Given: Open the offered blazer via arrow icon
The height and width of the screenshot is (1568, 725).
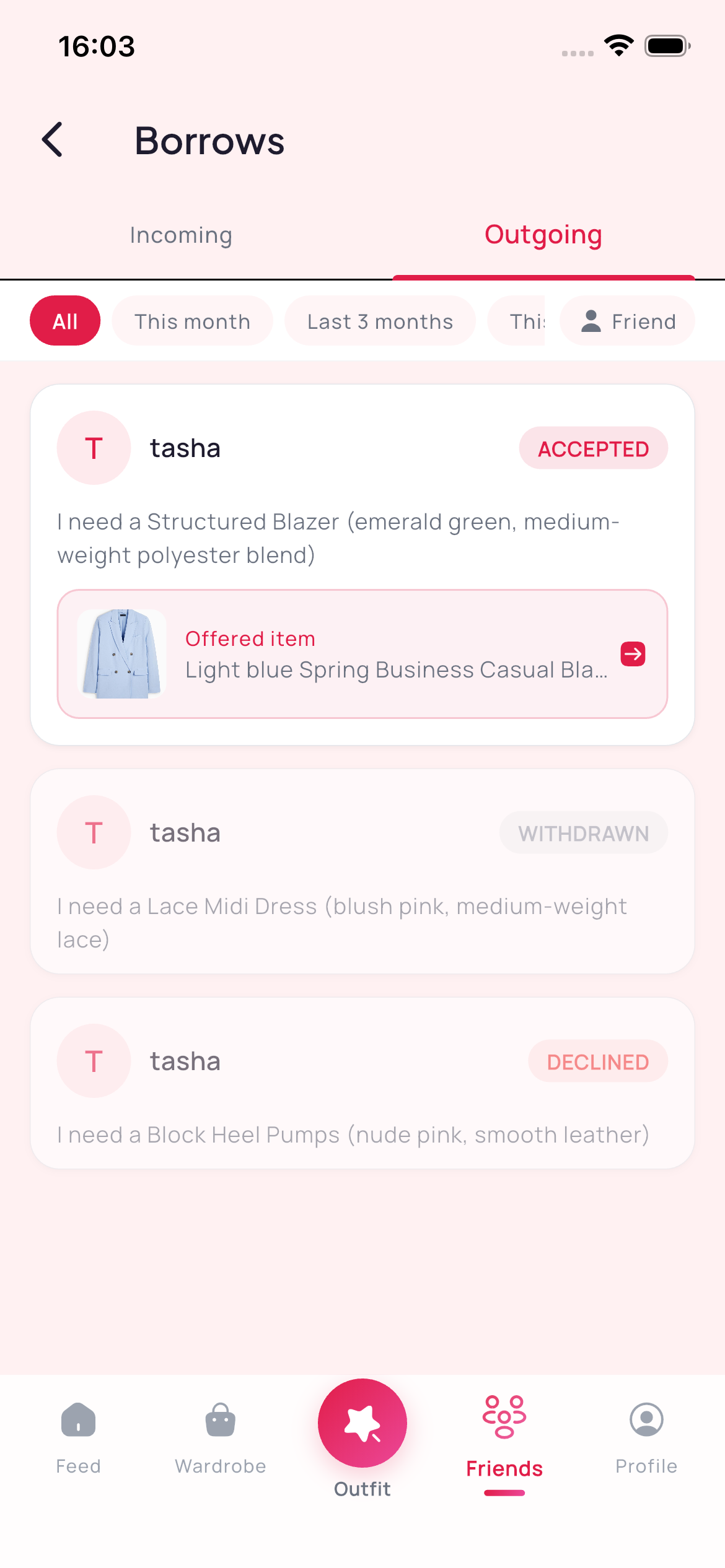Looking at the screenshot, I should click(633, 653).
